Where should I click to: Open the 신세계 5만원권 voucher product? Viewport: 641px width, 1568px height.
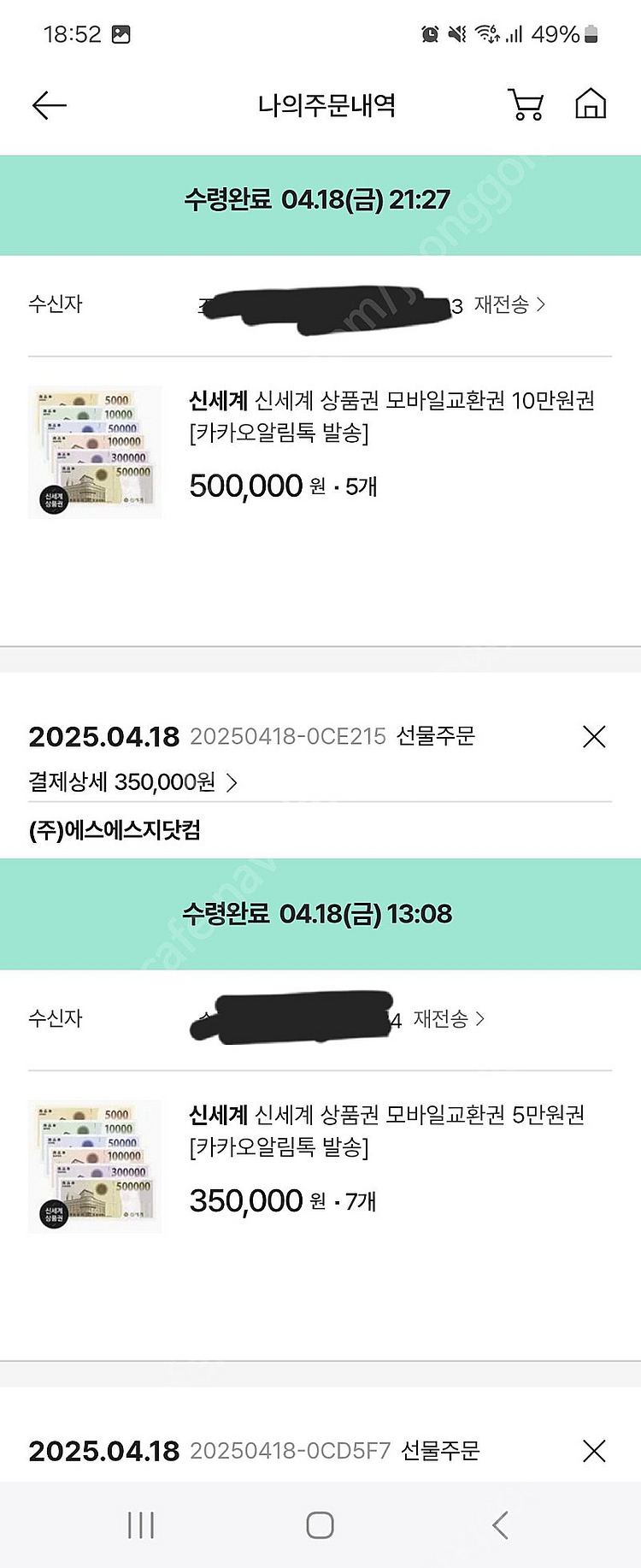point(386,1130)
